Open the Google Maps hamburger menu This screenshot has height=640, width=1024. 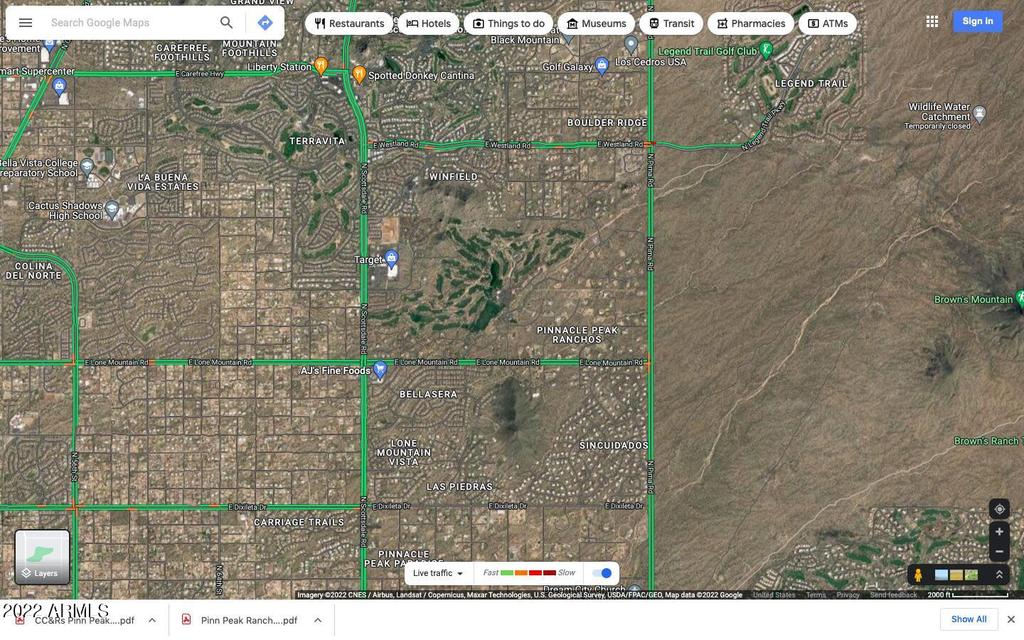[25, 23]
